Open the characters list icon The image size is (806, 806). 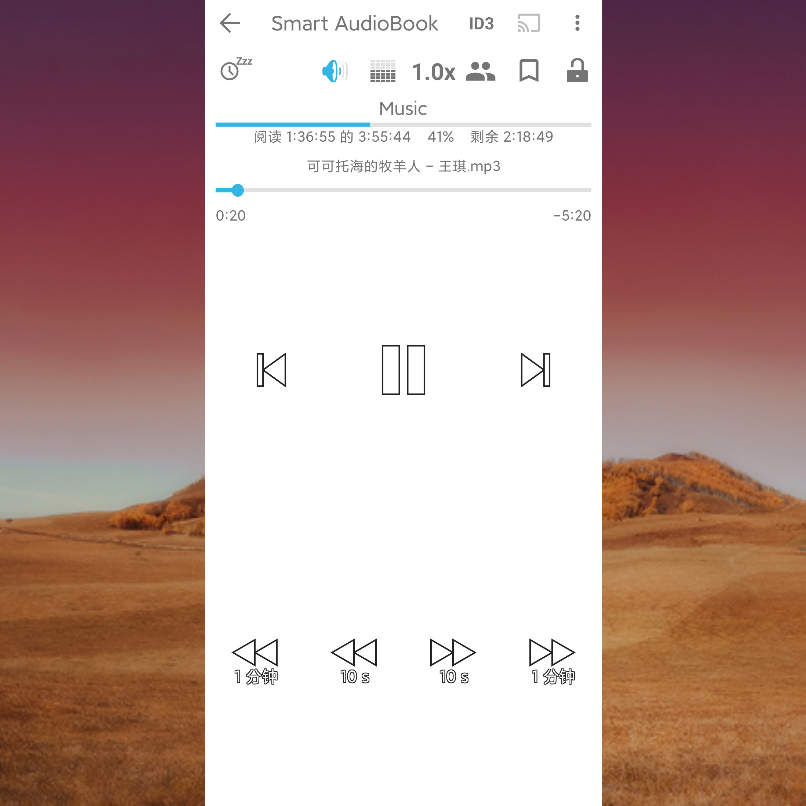(x=481, y=71)
